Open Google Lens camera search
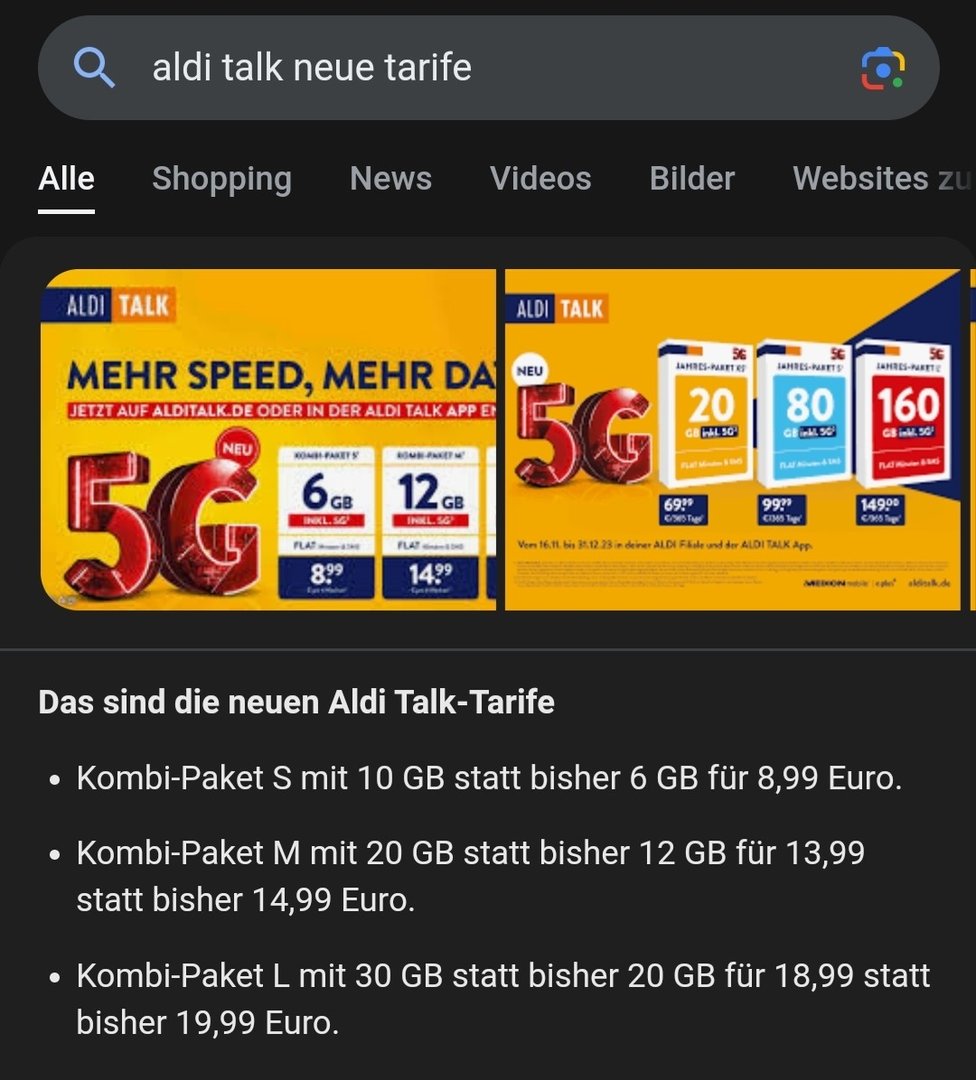976x1080 pixels. coord(882,69)
